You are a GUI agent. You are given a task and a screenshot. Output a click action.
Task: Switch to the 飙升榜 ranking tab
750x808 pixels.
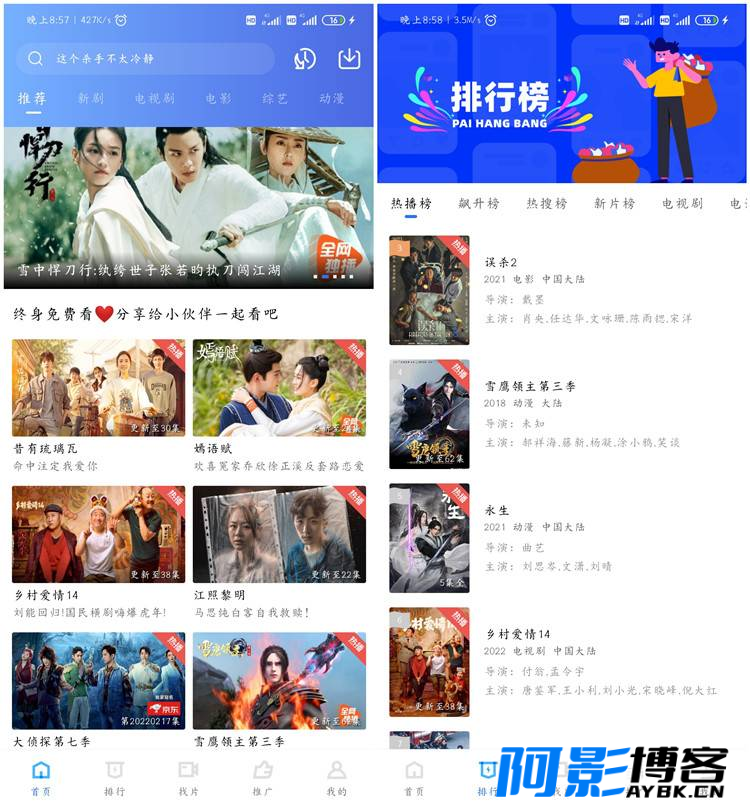pyautogui.click(x=479, y=203)
